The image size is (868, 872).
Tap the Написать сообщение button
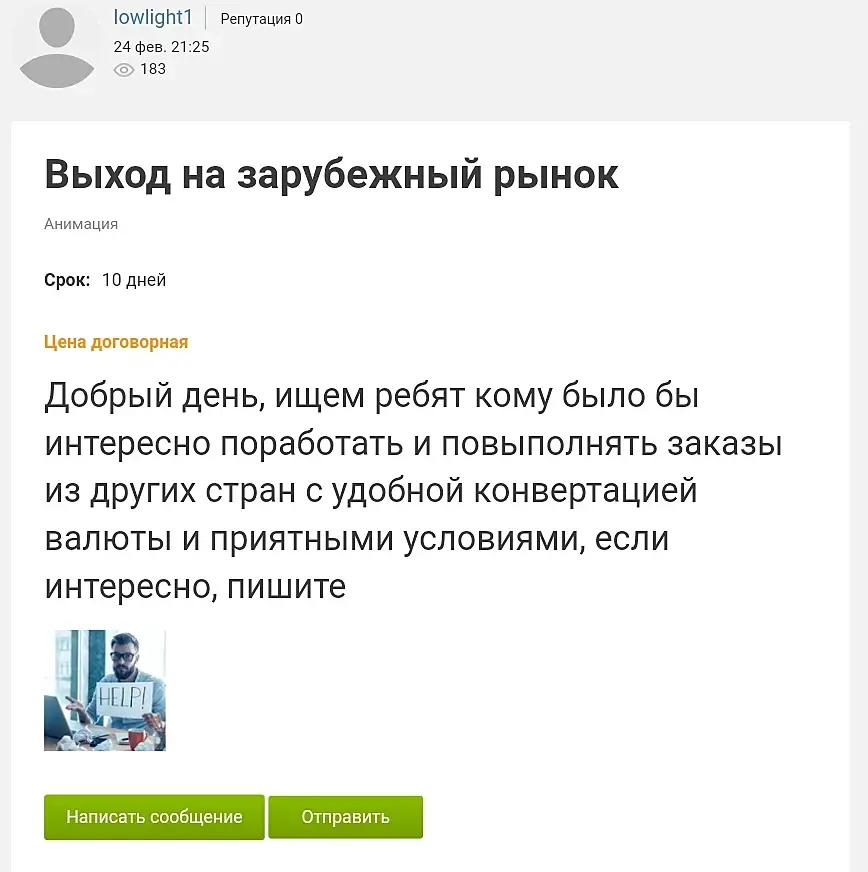[x=154, y=817]
